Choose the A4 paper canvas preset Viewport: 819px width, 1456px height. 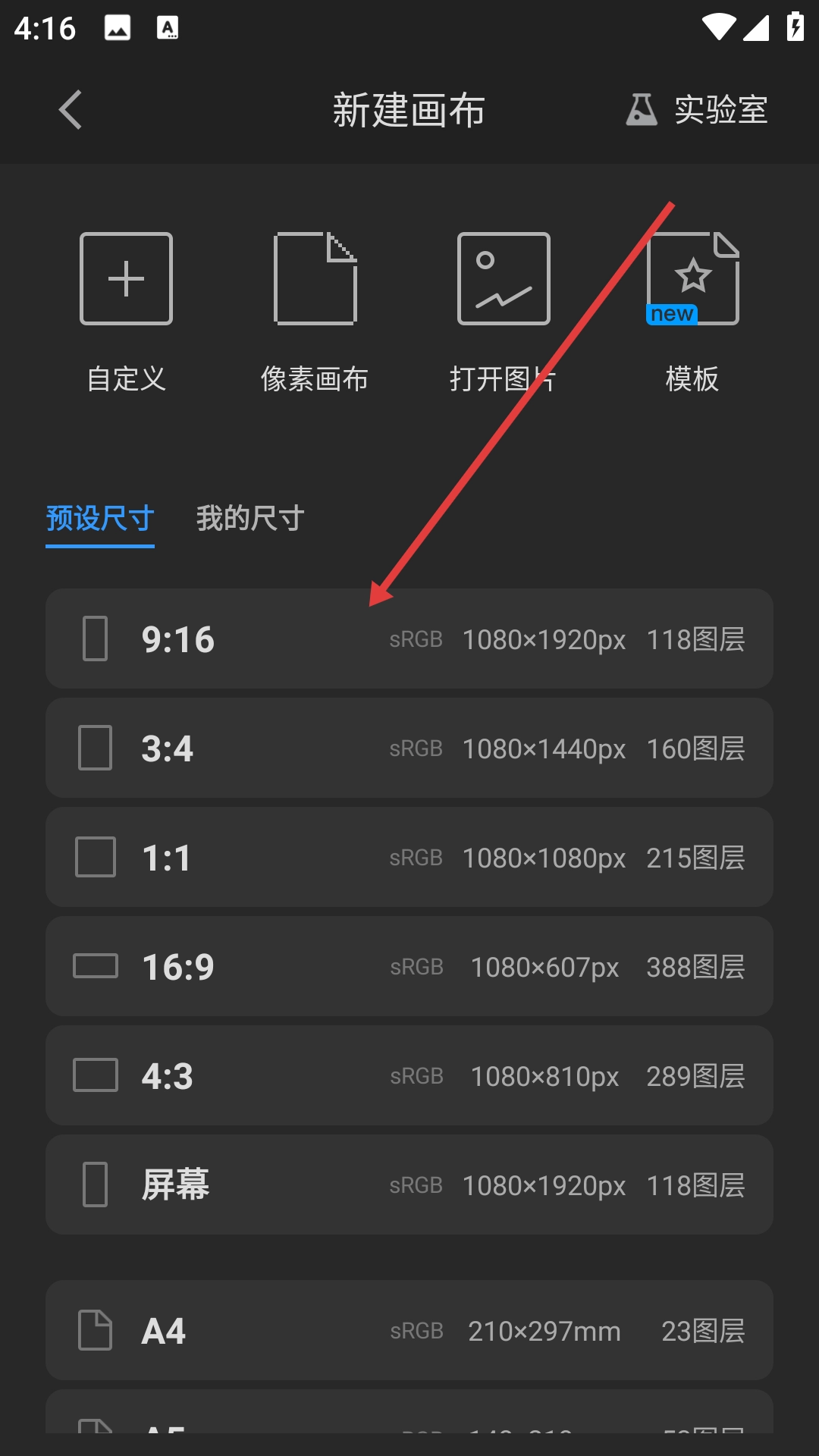point(409,1330)
